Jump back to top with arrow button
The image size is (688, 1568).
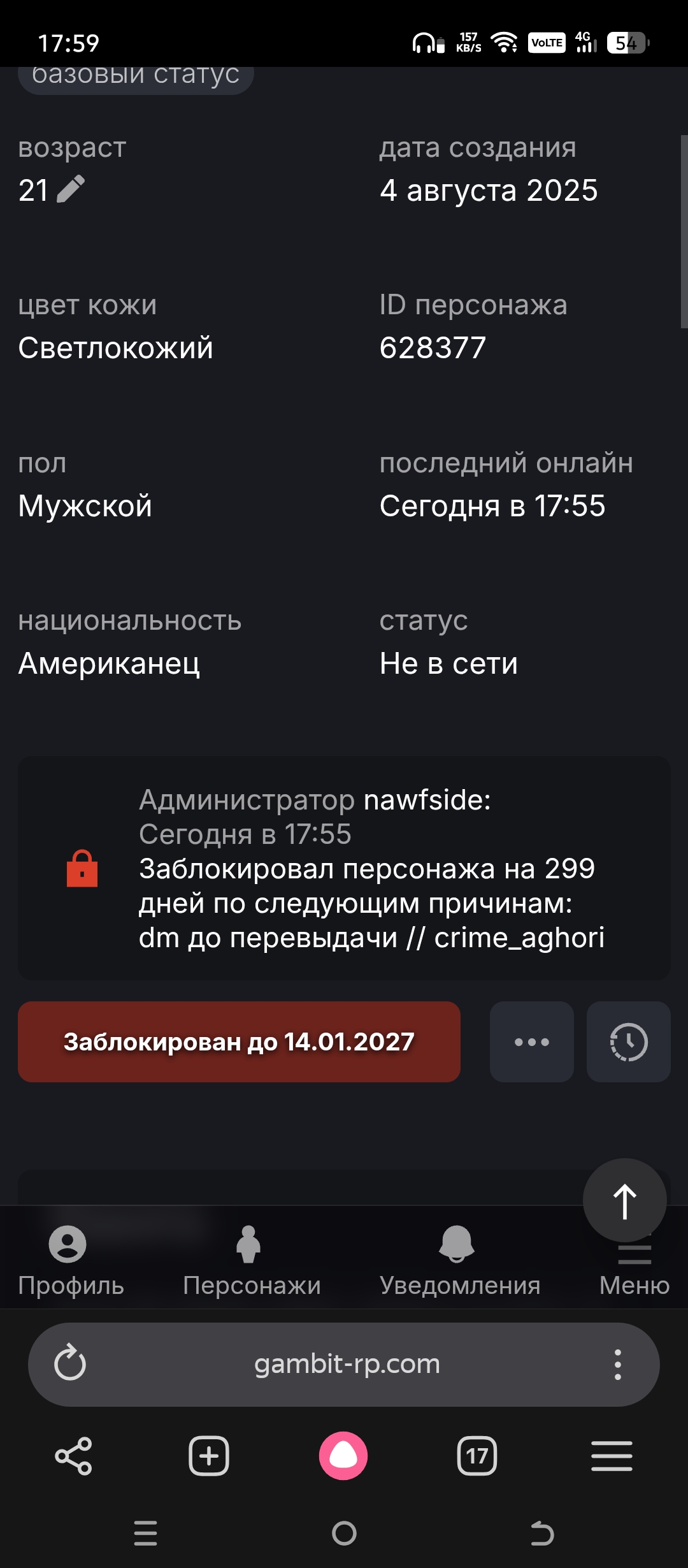click(624, 1200)
